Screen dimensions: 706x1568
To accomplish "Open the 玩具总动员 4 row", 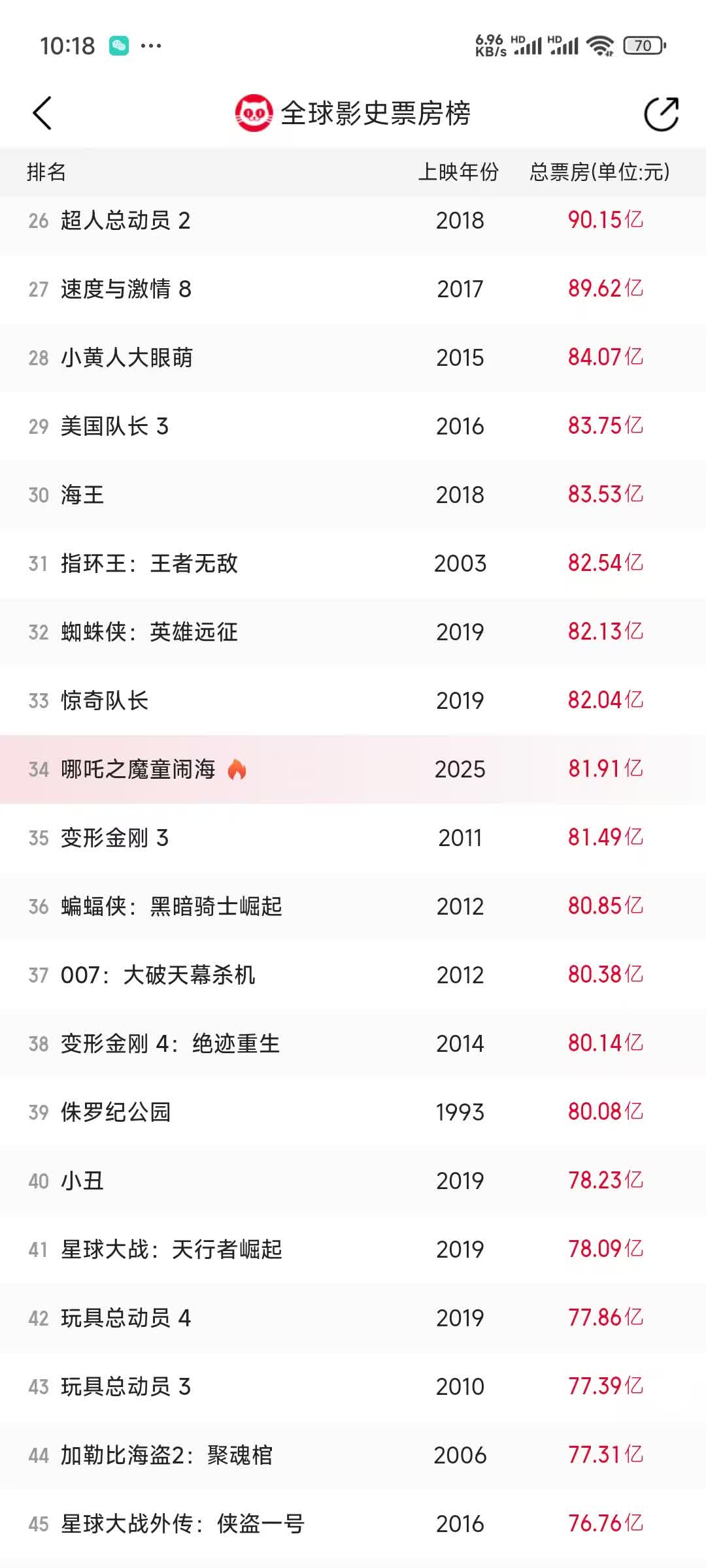I will point(353,1318).
